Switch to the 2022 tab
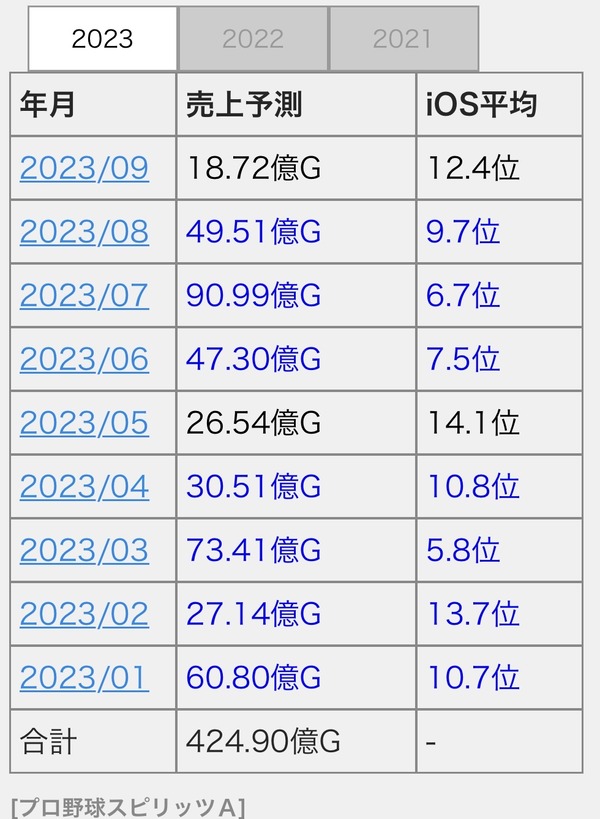This screenshot has width=600, height=819. tap(253, 40)
